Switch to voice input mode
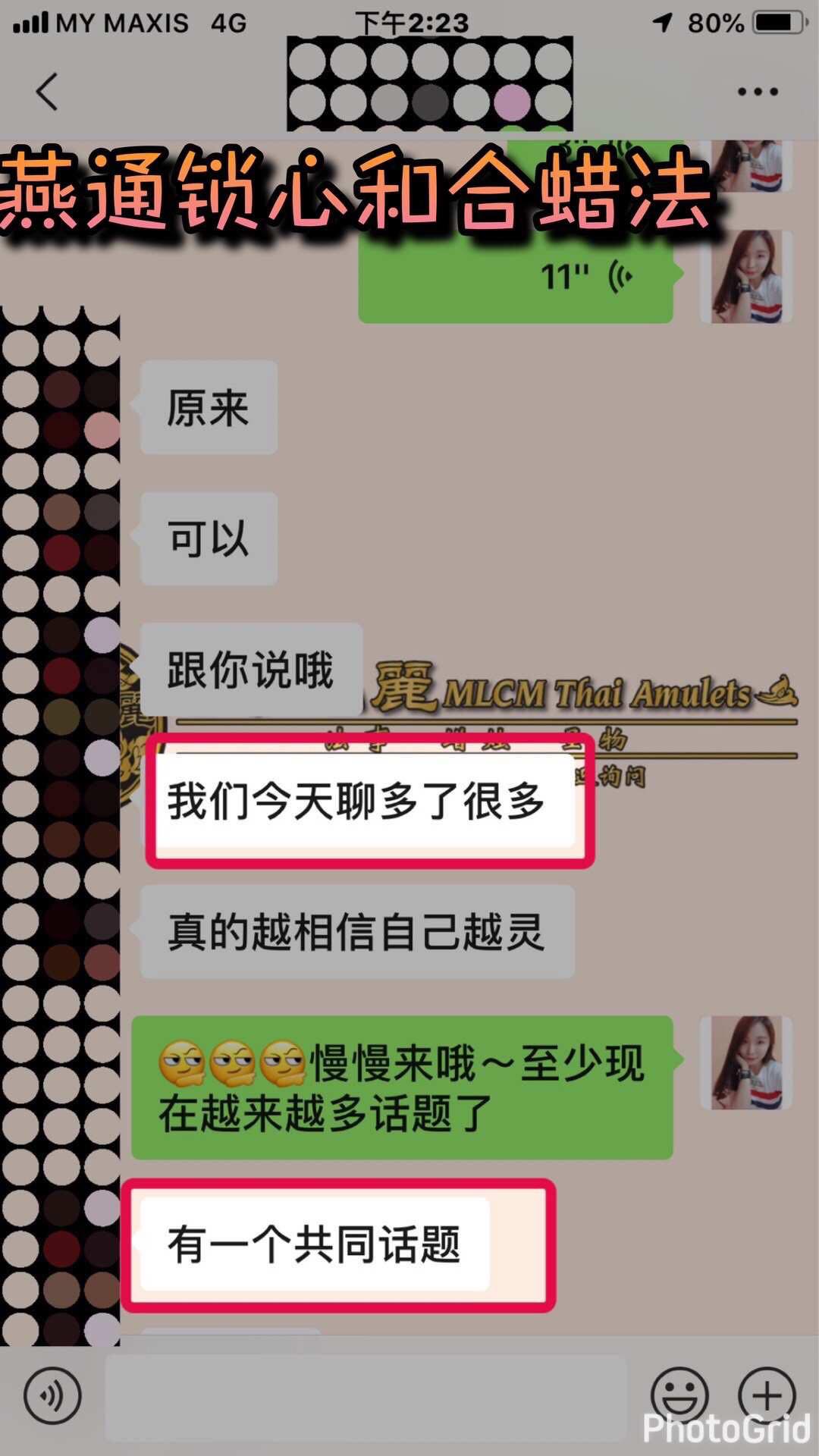This screenshot has height=1456, width=819. (x=52, y=1395)
